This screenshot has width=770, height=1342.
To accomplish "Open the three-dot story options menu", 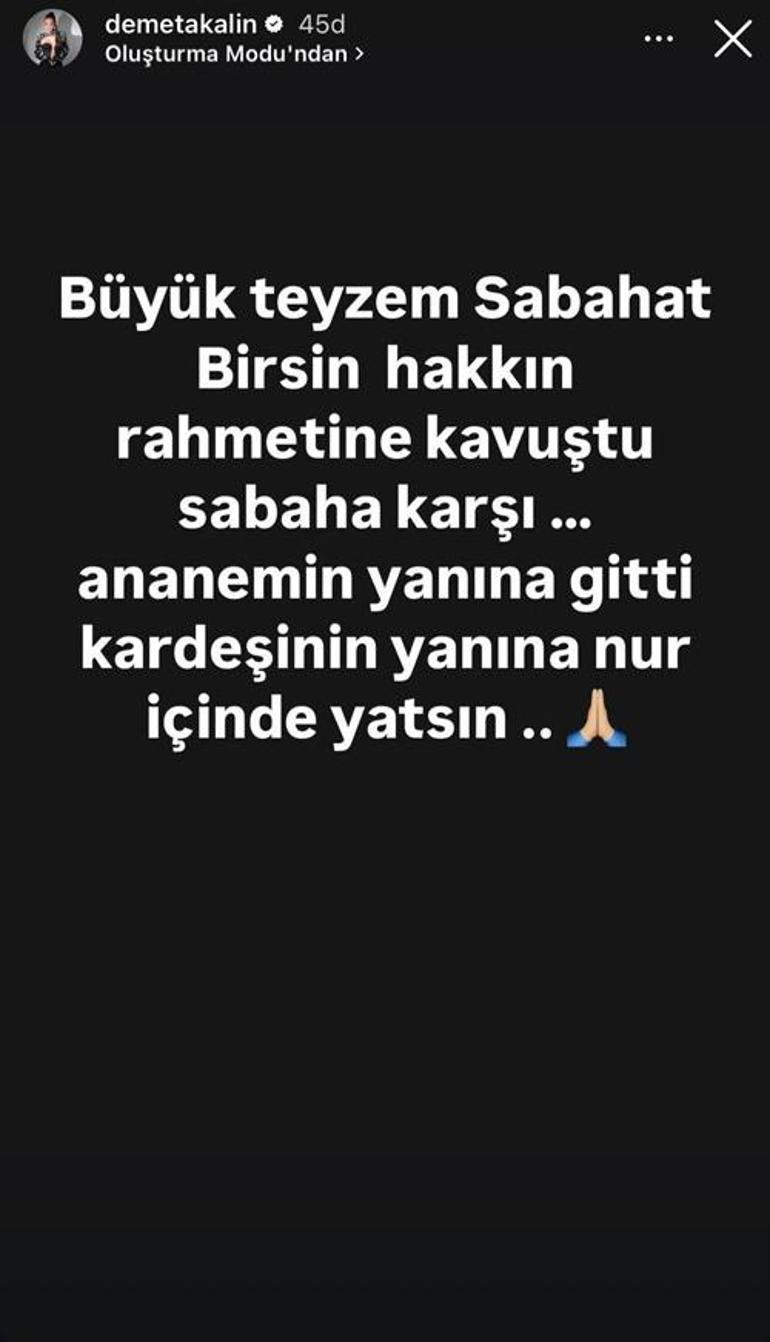I will pyautogui.click(x=658, y=38).
